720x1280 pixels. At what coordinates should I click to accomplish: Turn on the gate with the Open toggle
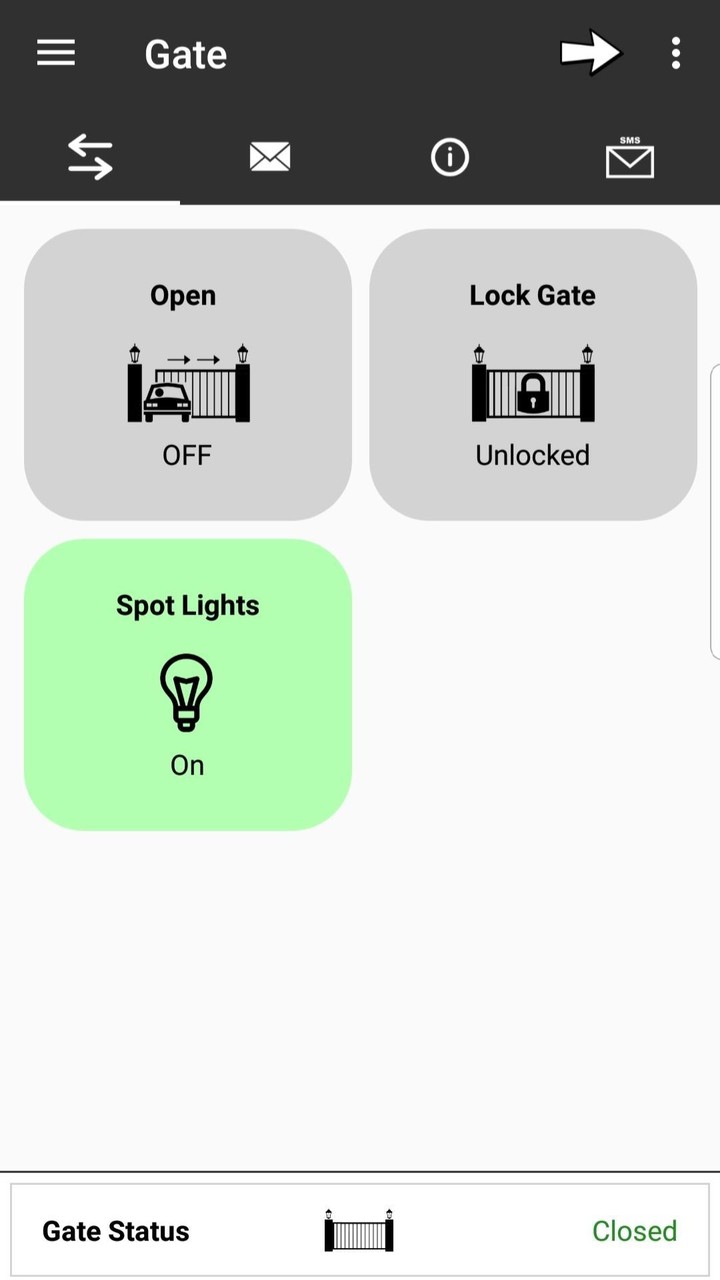click(x=186, y=375)
